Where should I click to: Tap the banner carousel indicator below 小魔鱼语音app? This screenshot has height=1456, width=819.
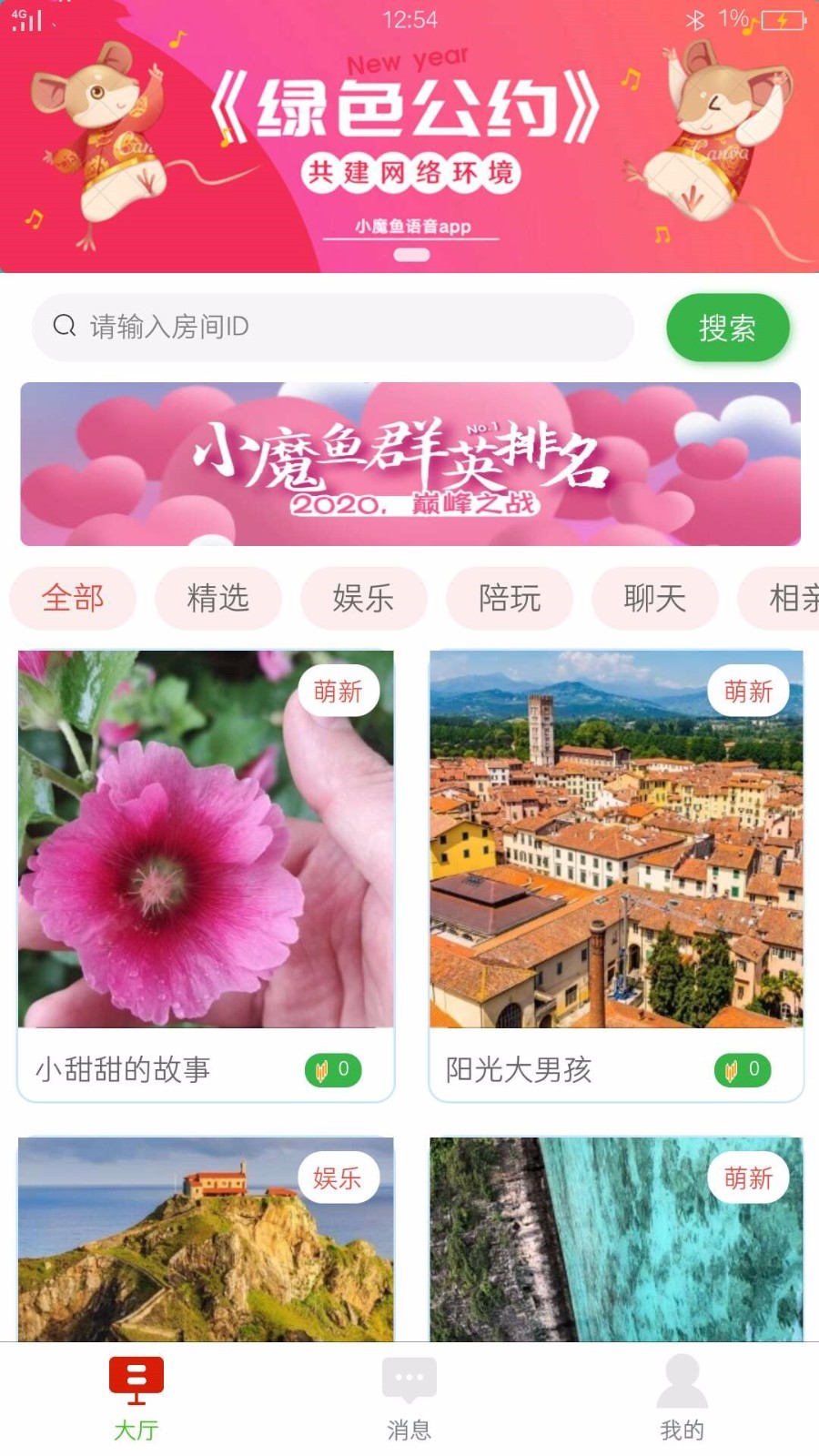[x=410, y=256]
